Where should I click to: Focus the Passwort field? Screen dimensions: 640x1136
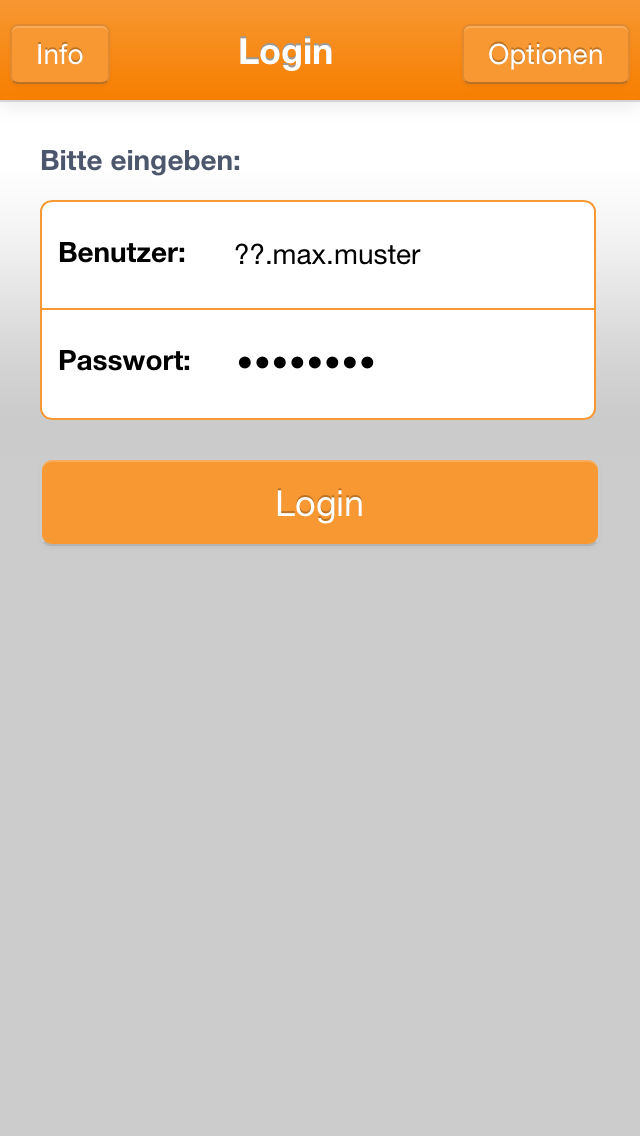point(400,362)
